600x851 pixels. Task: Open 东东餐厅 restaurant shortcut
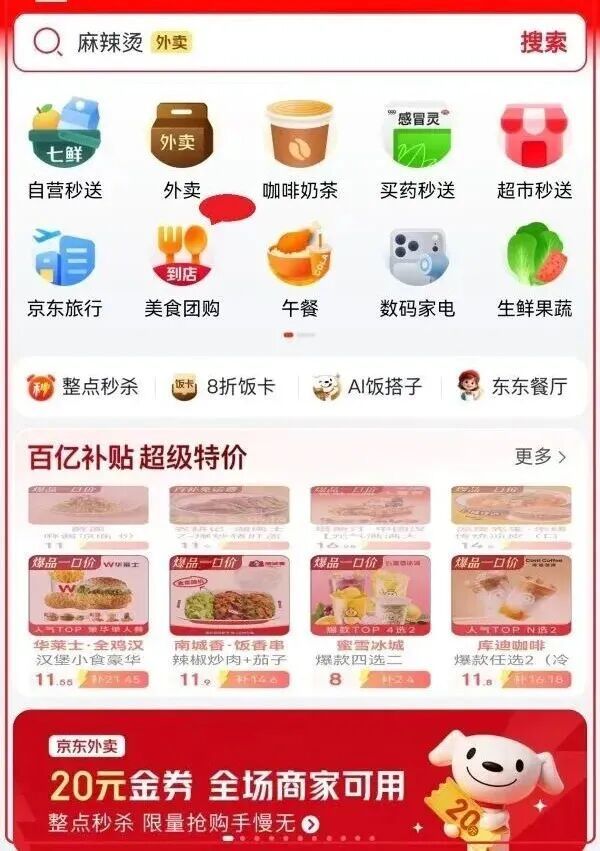coord(512,387)
